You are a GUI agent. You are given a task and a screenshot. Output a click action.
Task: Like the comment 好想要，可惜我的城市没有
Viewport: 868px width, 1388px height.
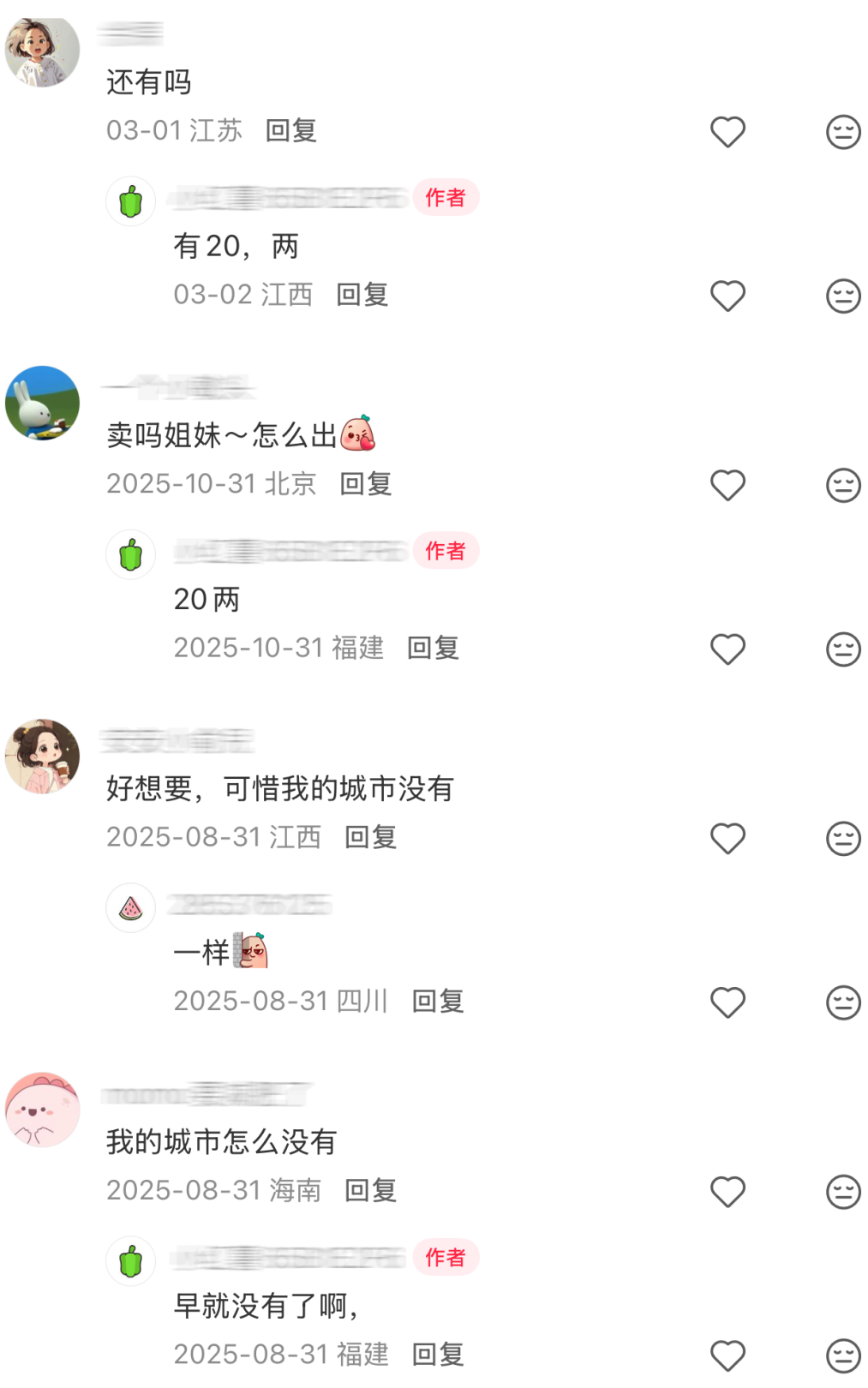727,838
